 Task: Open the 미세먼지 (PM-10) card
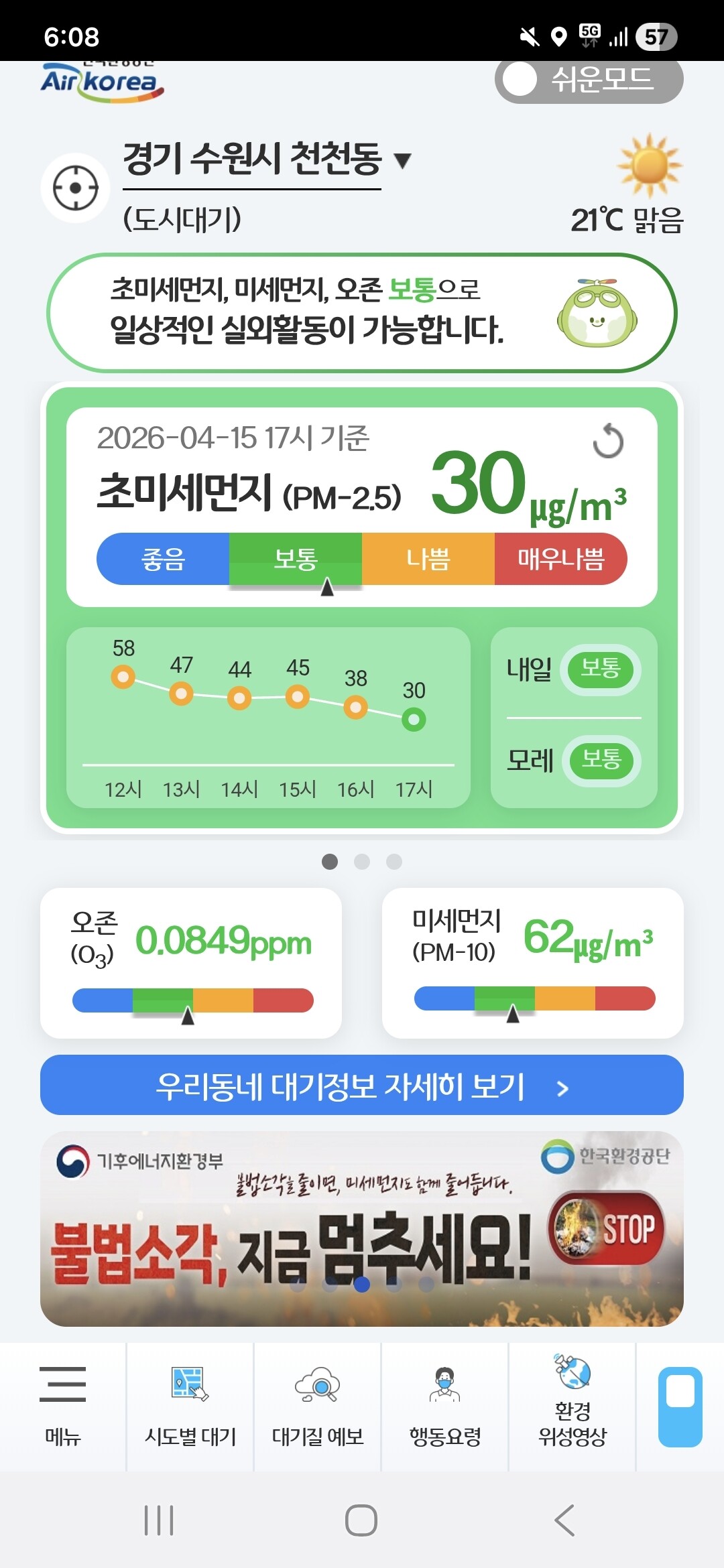pos(533,963)
